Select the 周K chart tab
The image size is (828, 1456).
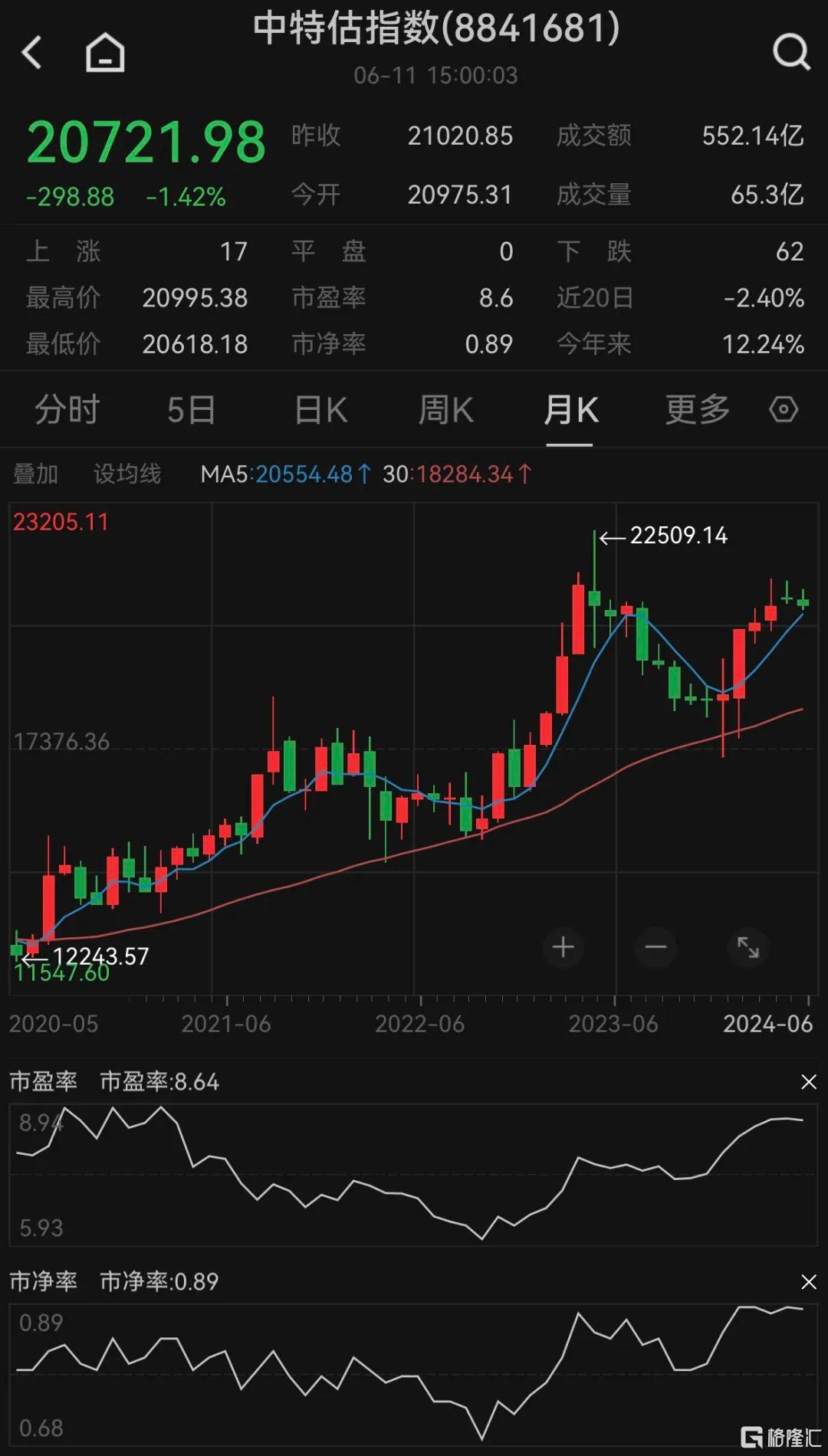pyautogui.click(x=445, y=410)
